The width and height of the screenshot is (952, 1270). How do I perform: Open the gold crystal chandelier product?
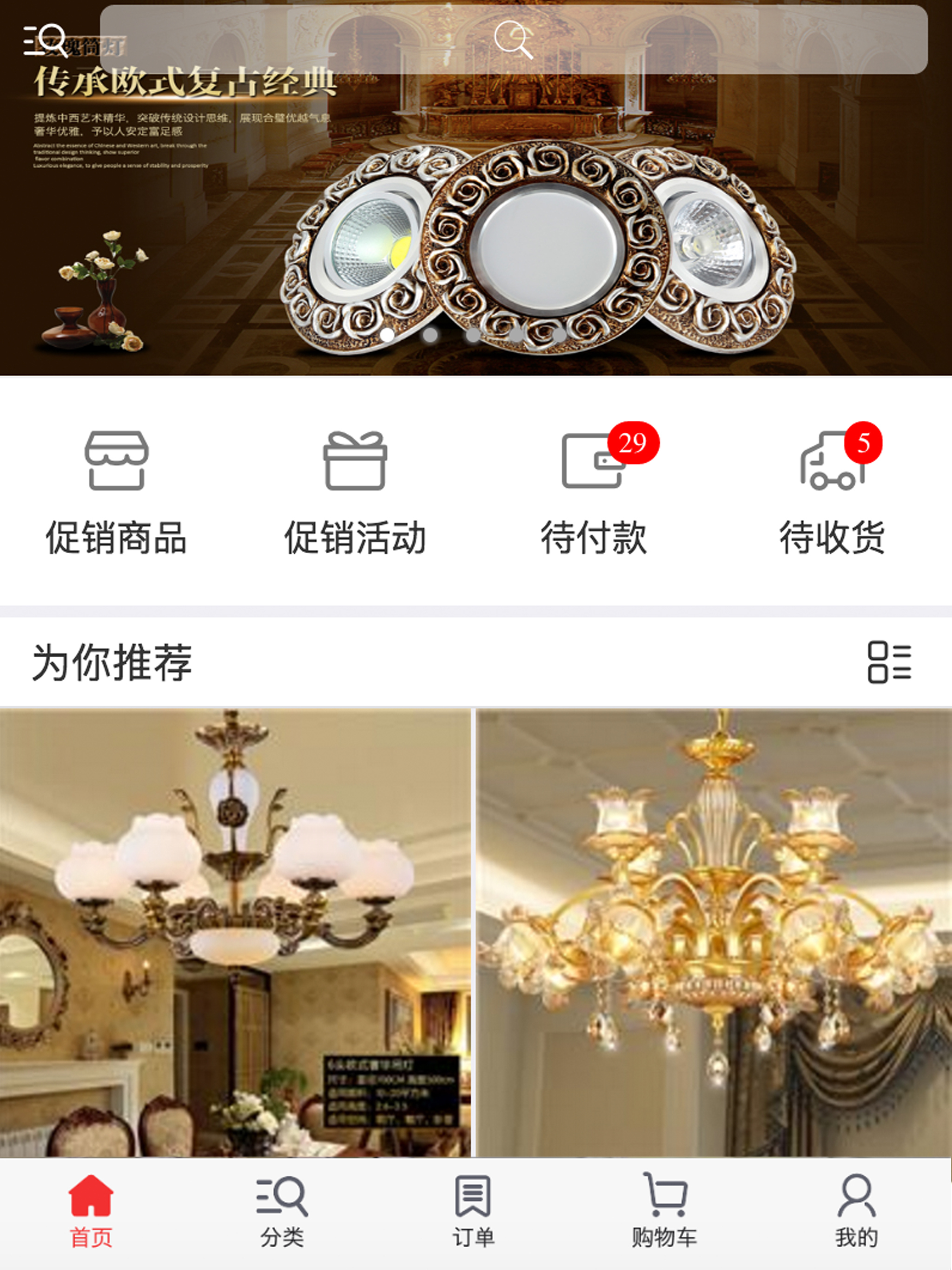[714, 933]
